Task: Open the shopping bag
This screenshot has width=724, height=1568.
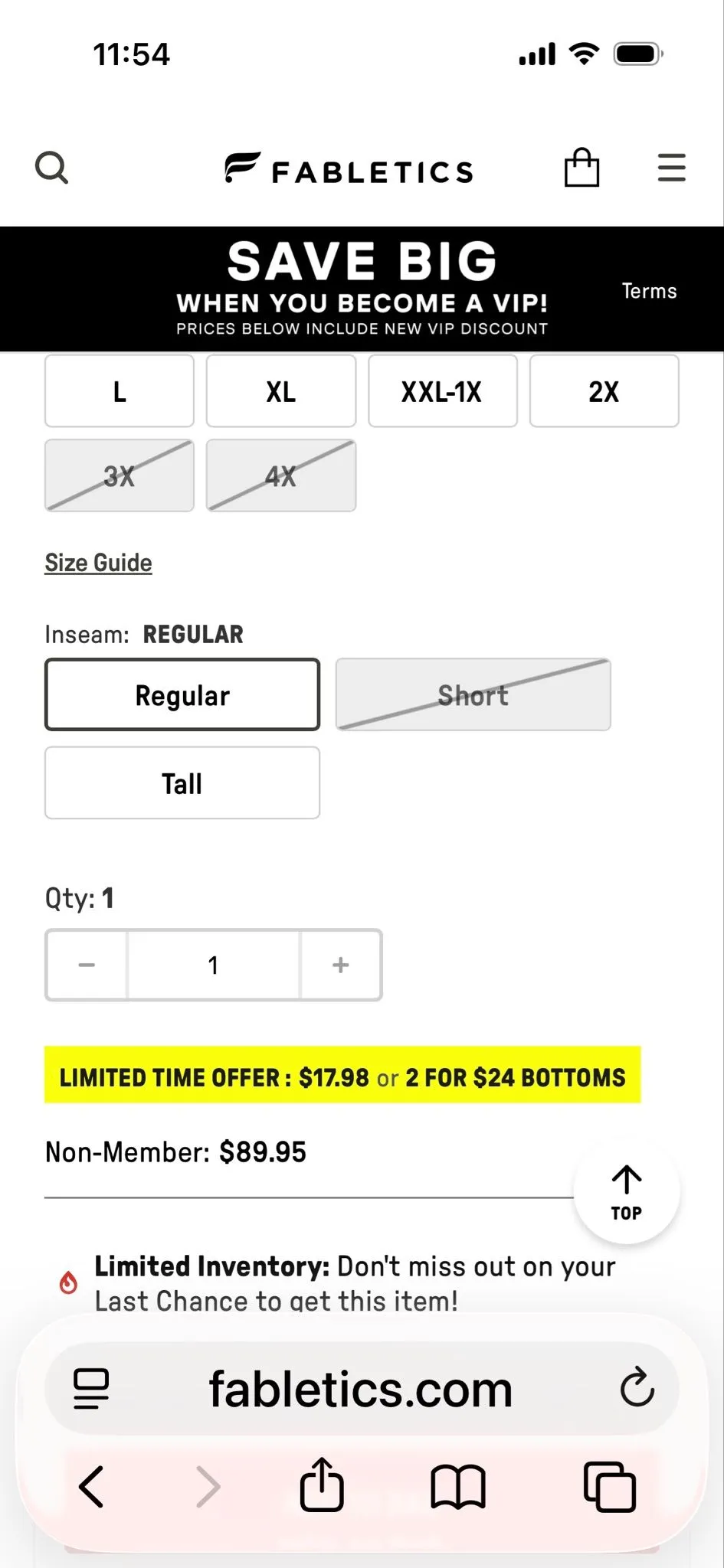Action: pyautogui.click(x=581, y=167)
